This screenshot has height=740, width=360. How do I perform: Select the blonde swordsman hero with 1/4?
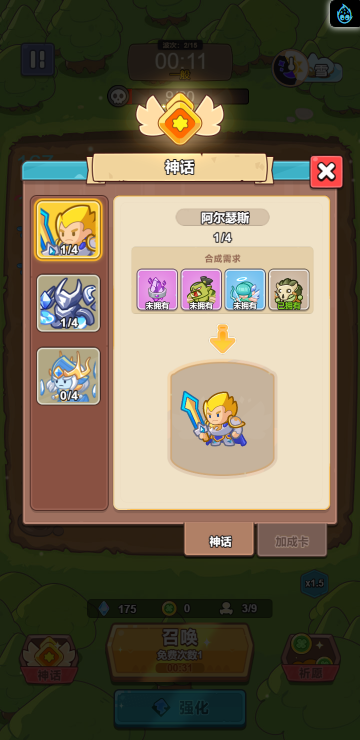(x=68, y=230)
